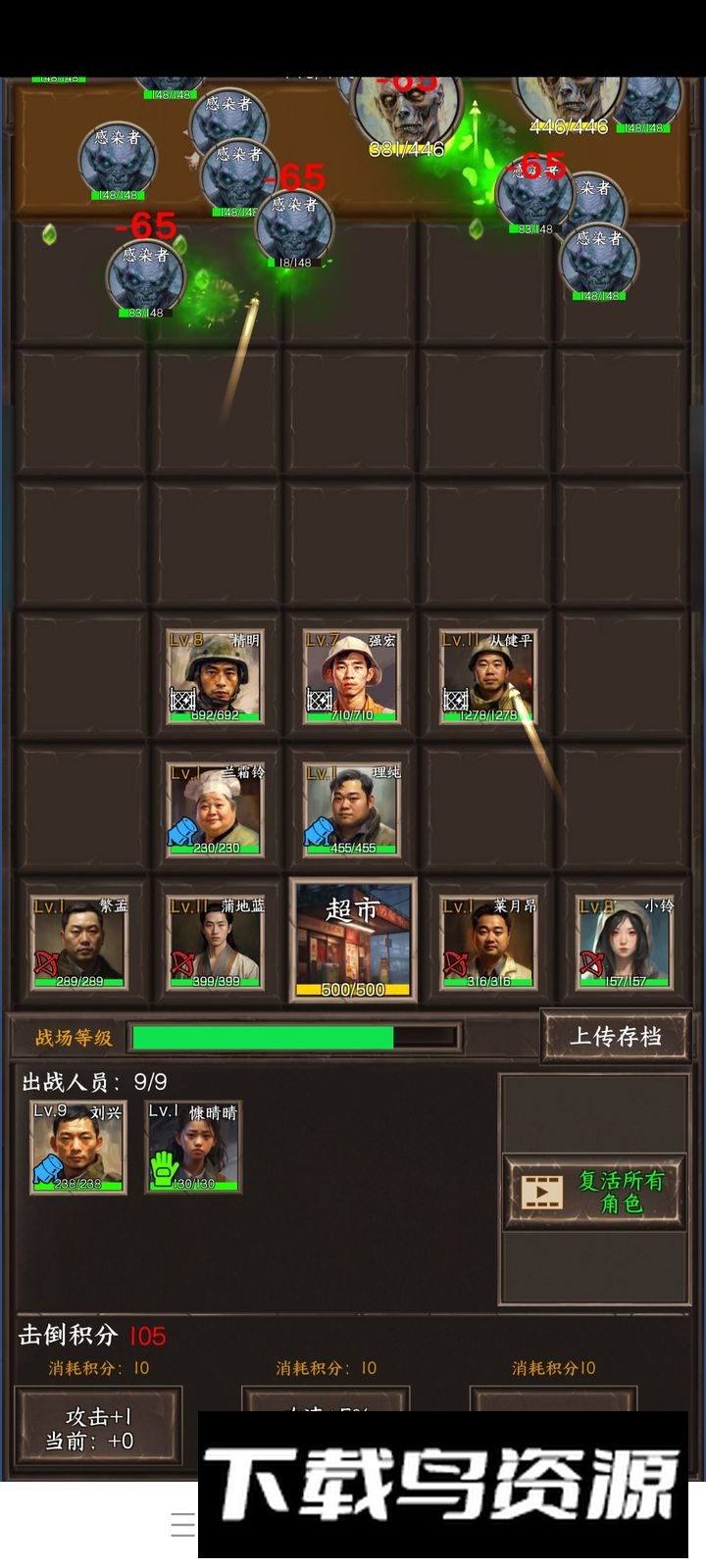
Task: Select character 强宏 on the grid
Action: pyautogui.click(x=351, y=676)
